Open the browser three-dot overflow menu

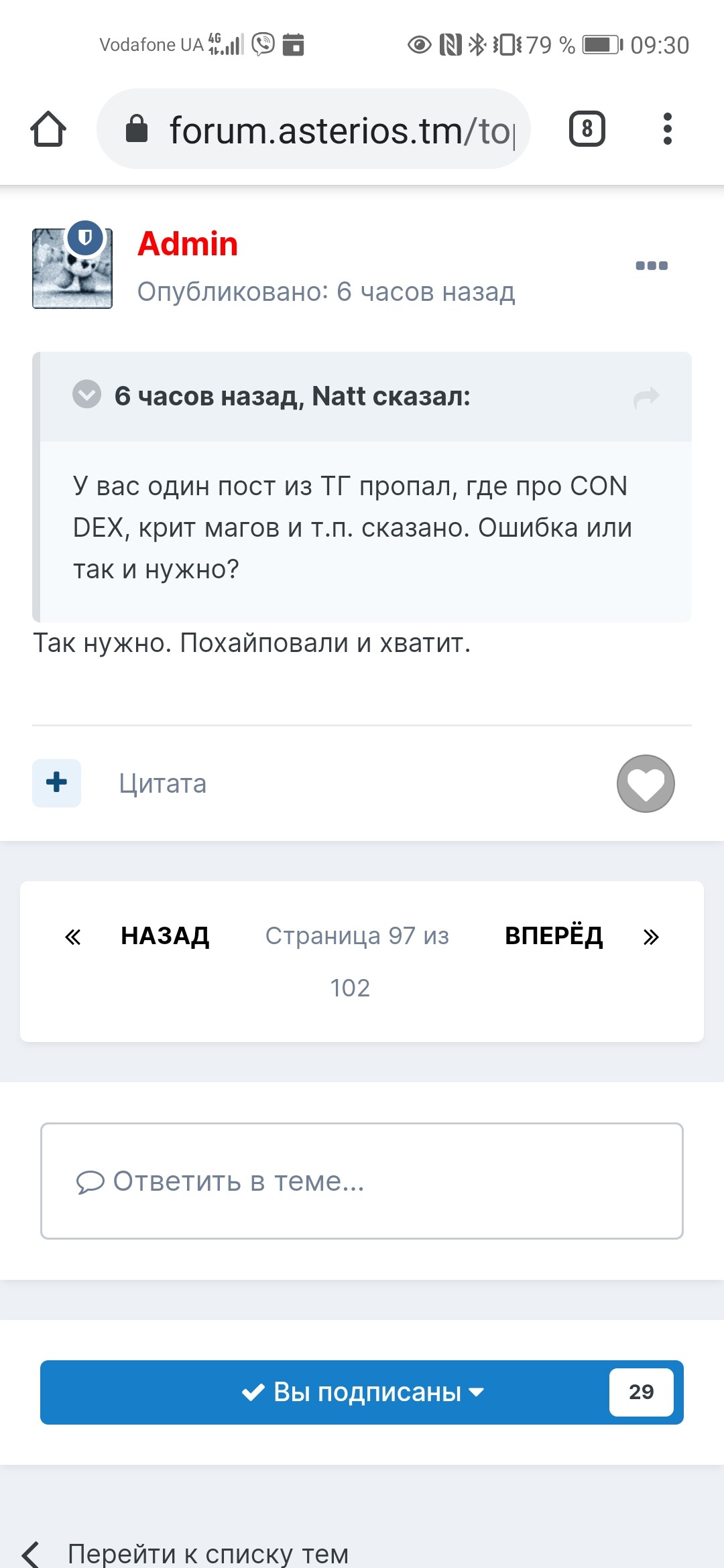point(667,129)
